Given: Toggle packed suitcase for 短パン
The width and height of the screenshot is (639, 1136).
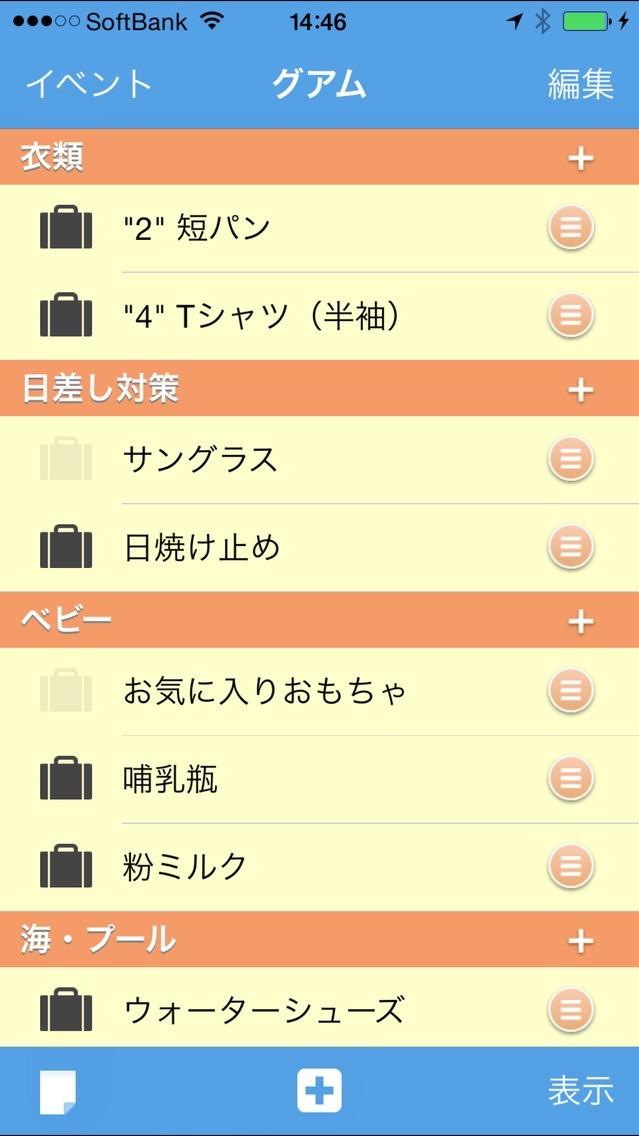Looking at the screenshot, I should click(x=66, y=229).
